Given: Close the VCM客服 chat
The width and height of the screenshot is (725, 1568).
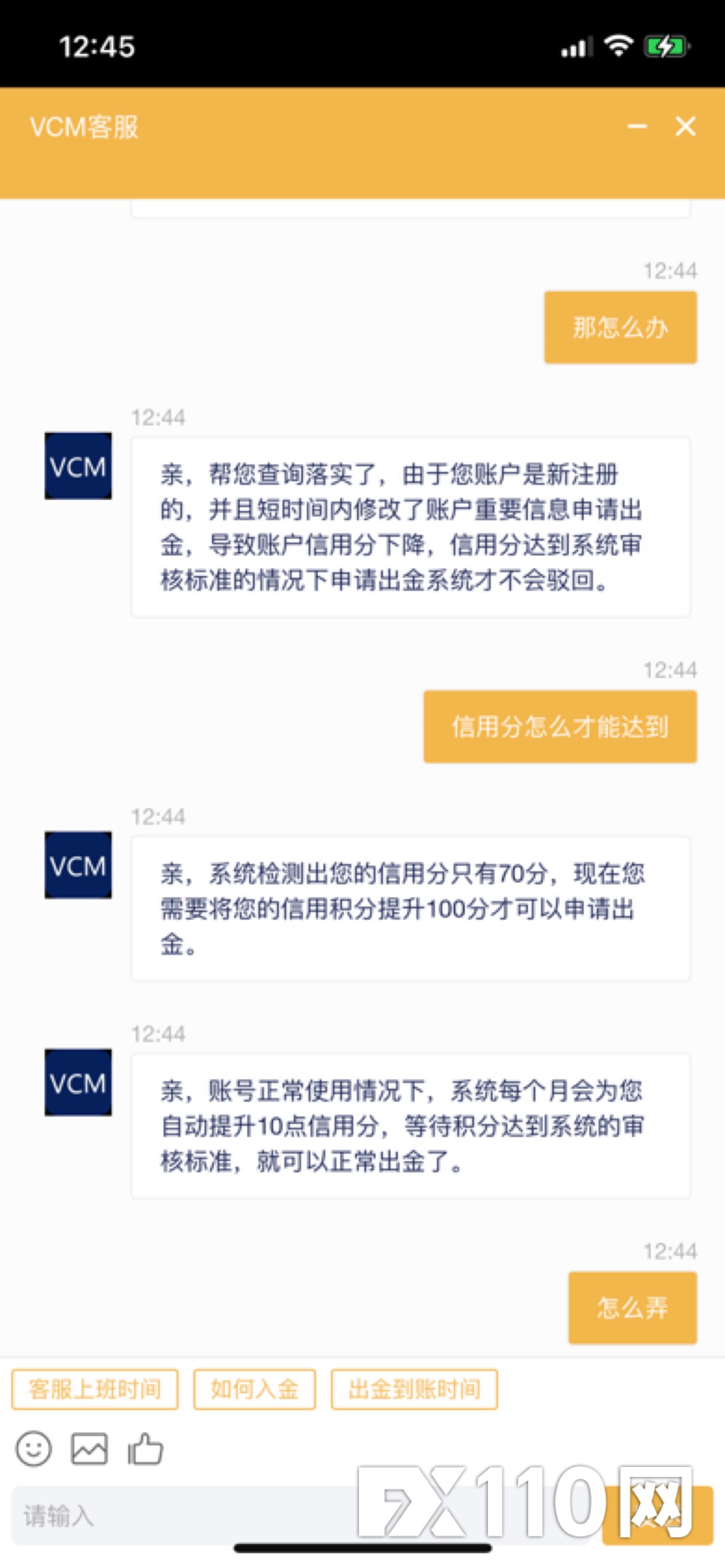Looking at the screenshot, I should [685, 126].
